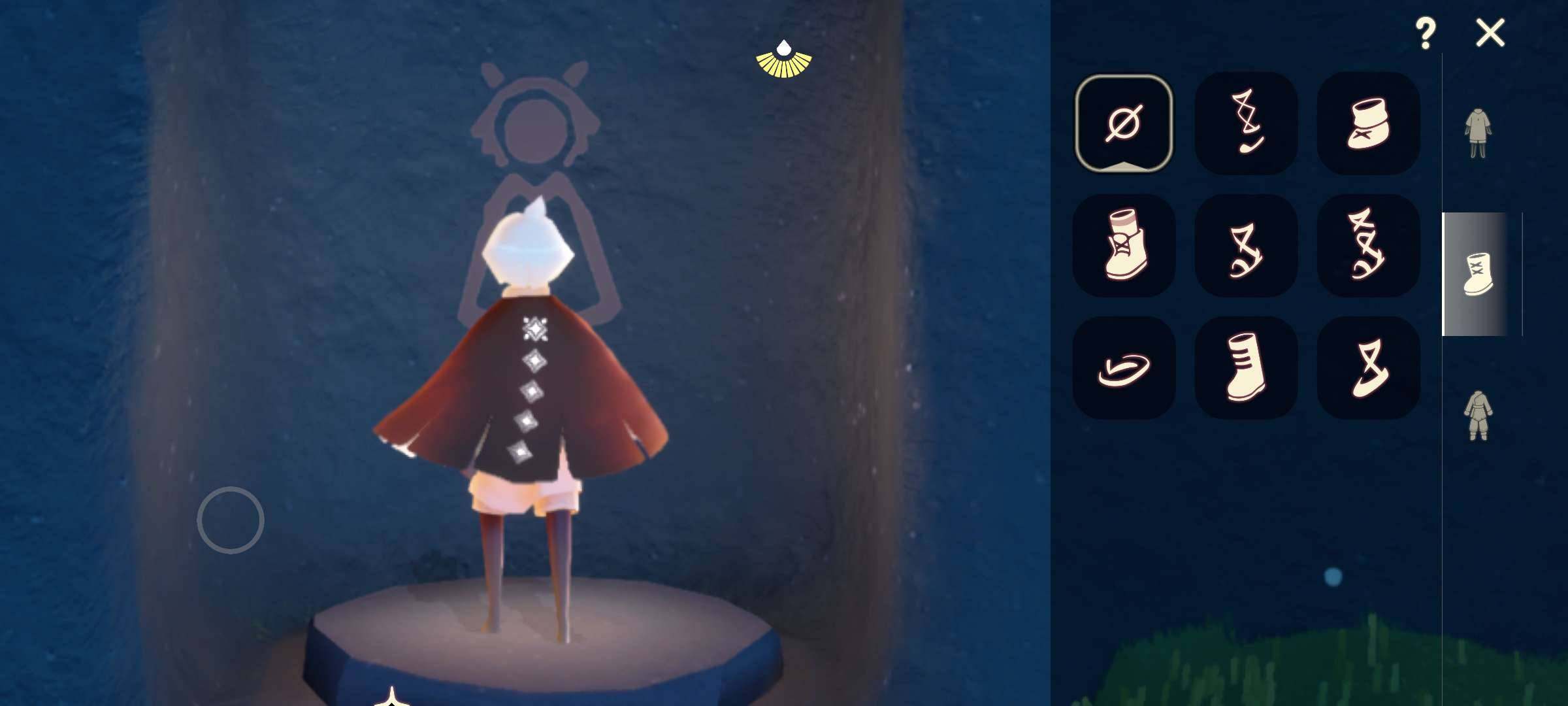Switch to the bottom costume category
Viewport: 1568px width, 706px height.
click(1478, 416)
